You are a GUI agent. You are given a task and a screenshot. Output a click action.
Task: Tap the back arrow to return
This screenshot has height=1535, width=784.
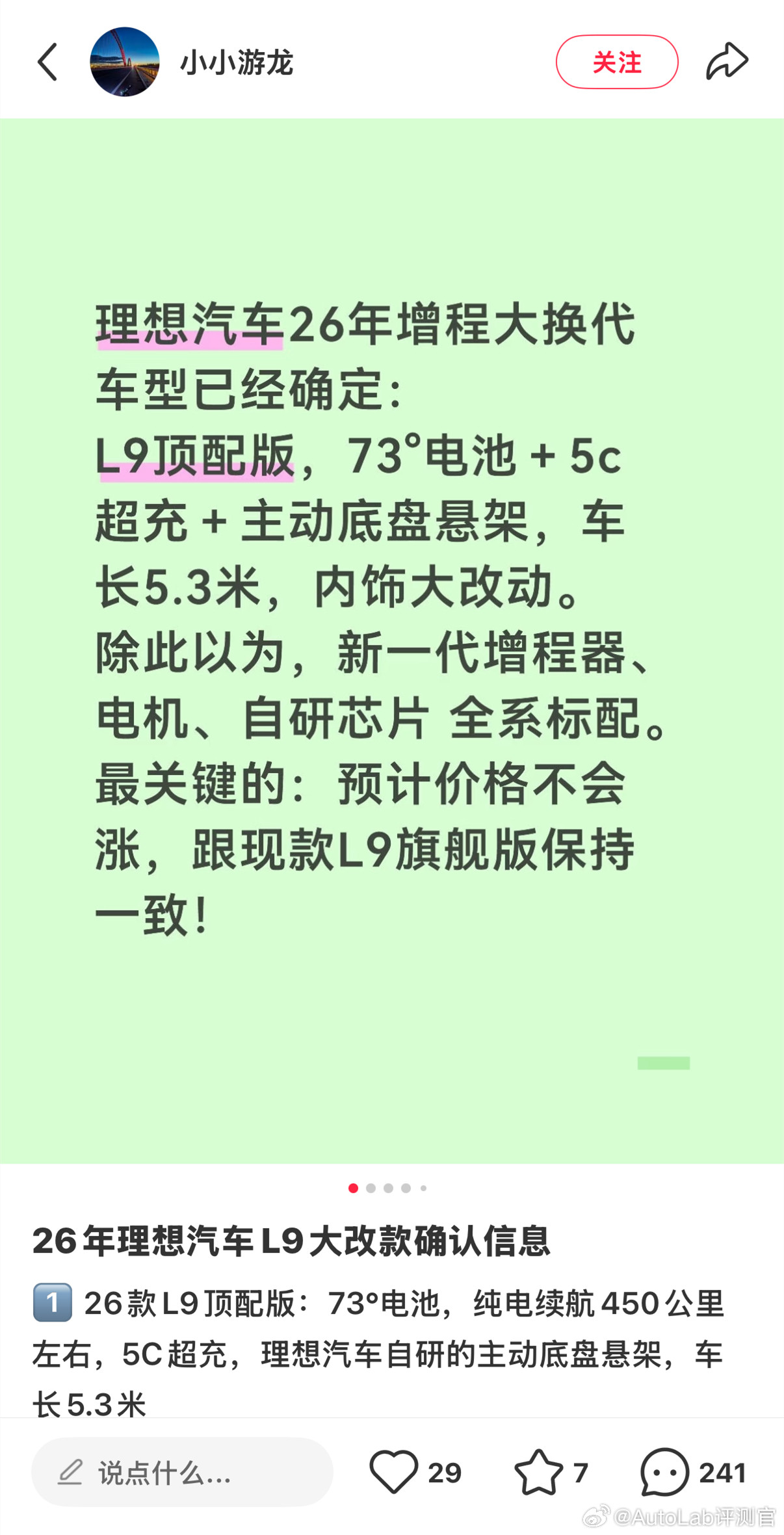pyautogui.click(x=46, y=60)
